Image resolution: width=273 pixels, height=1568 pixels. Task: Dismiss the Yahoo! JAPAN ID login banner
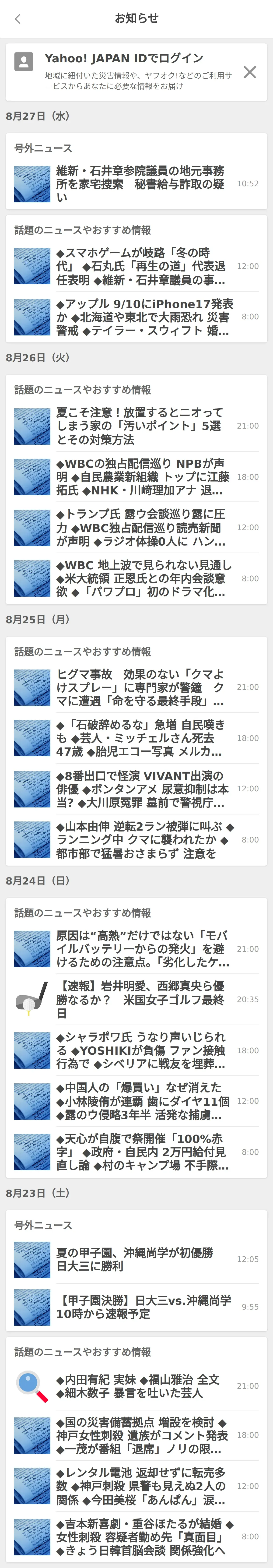click(249, 72)
